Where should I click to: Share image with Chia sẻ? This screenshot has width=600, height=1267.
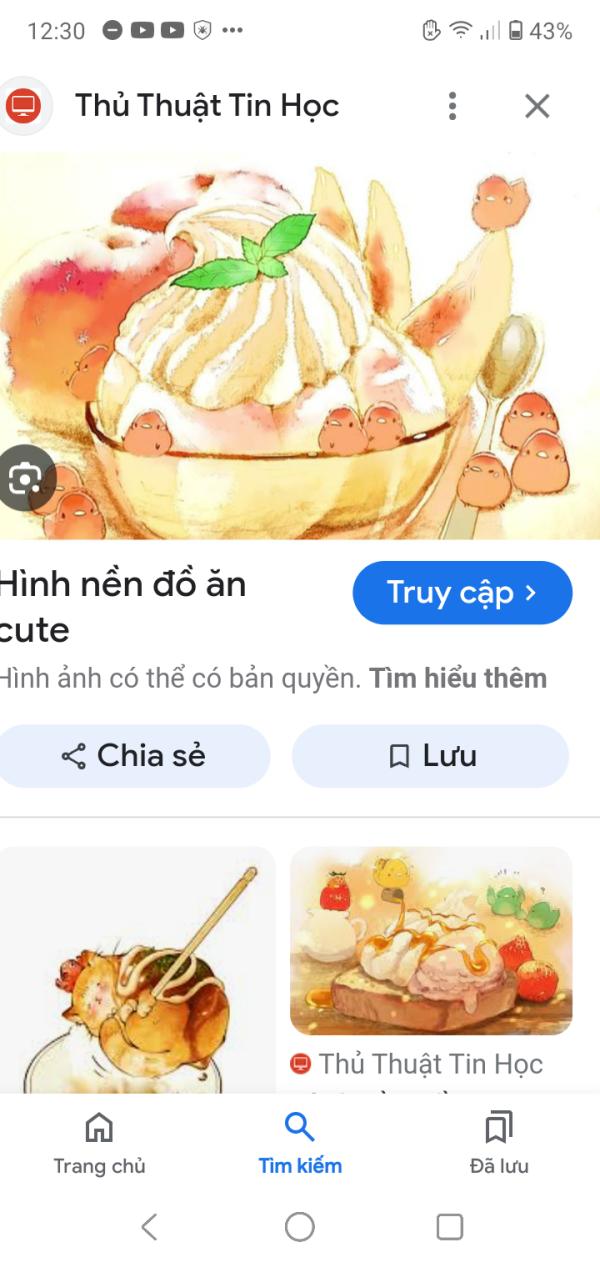(x=134, y=756)
